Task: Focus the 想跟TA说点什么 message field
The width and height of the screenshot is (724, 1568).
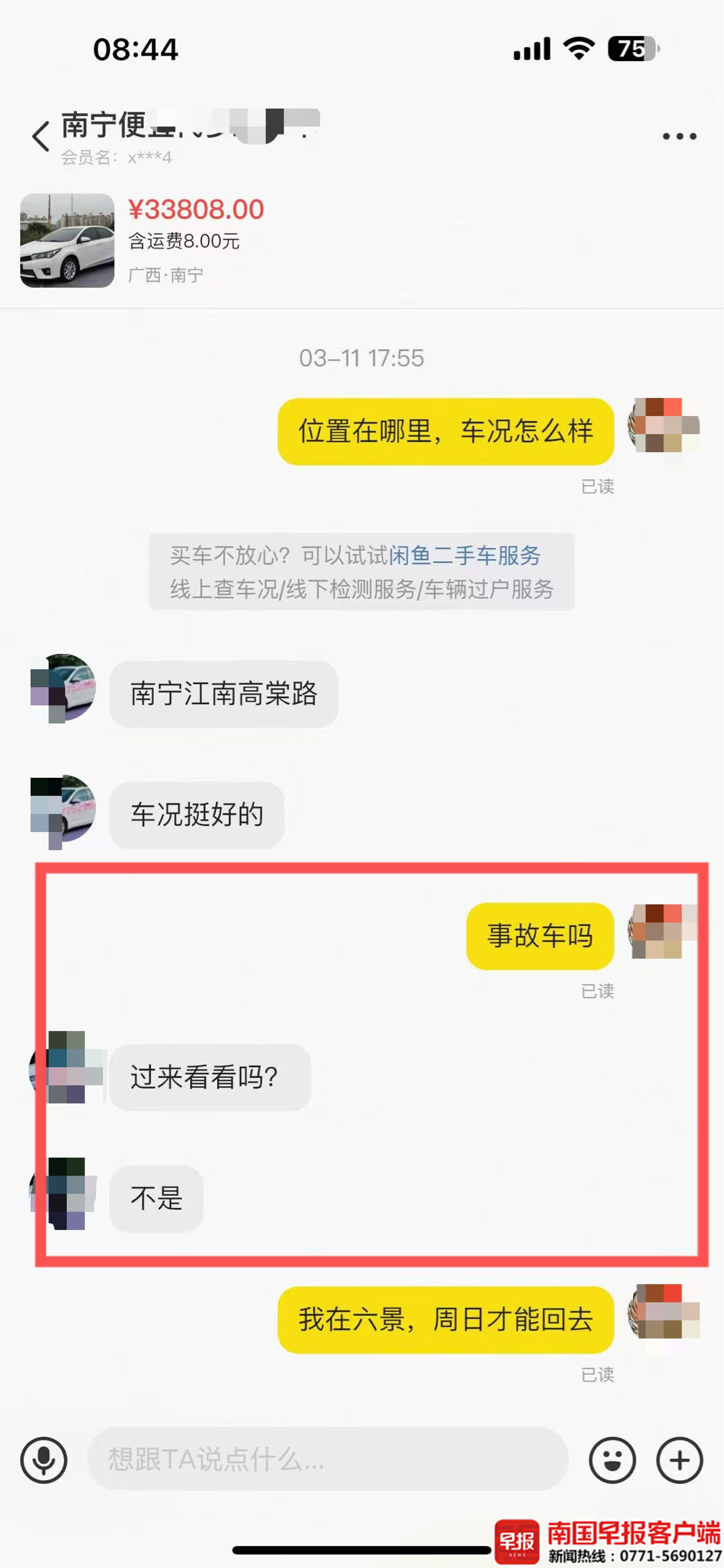Action: tap(328, 1459)
